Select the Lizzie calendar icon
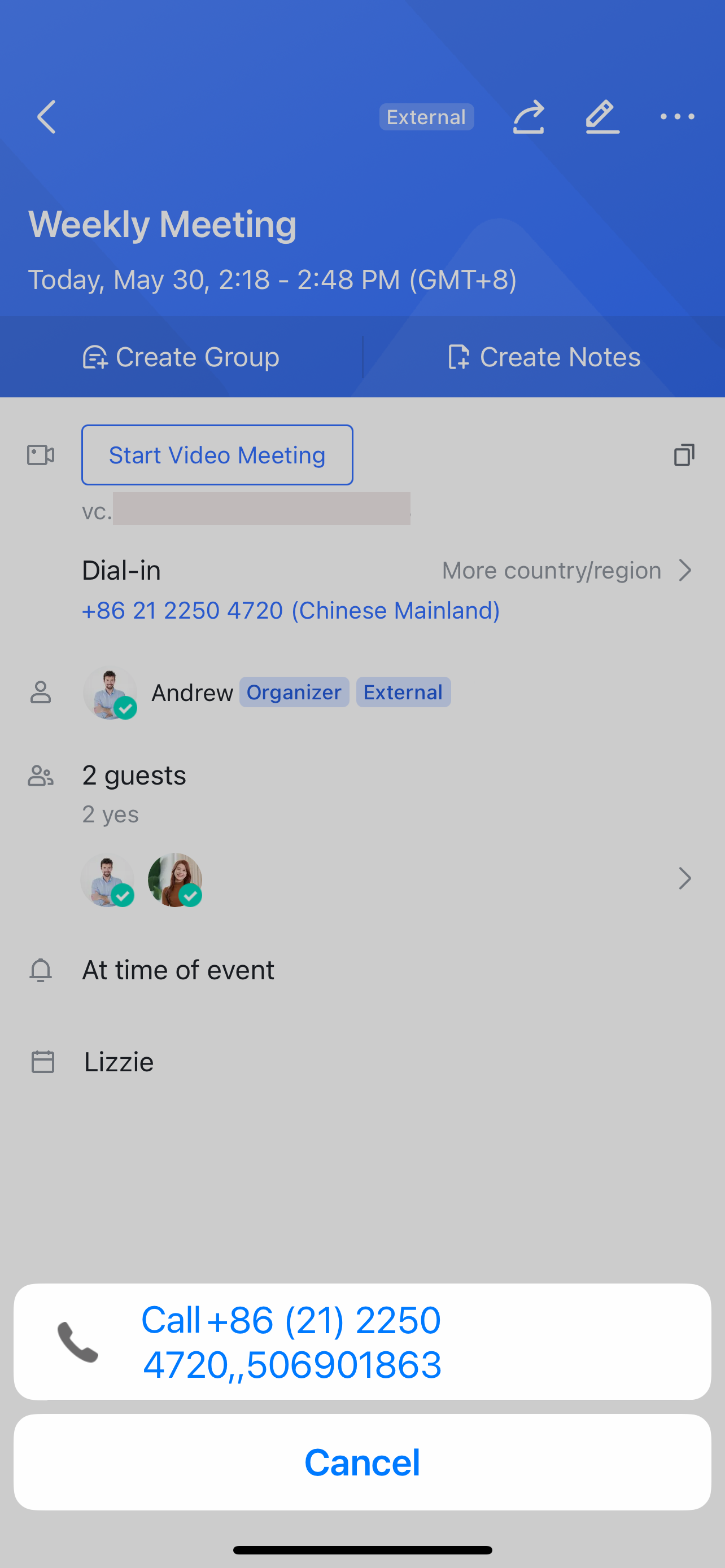Viewport: 725px width, 1568px height. [x=42, y=1062]
